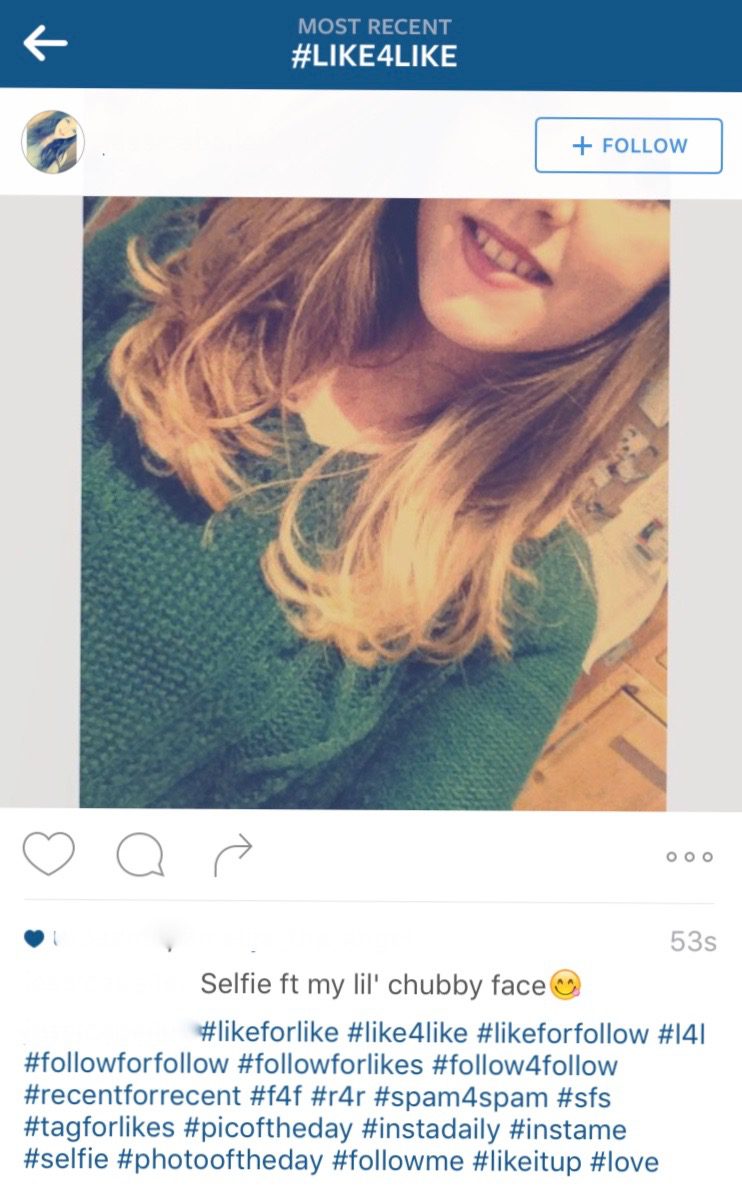Open the #spam4spam hashtag
The width and height of the screenshot is (742, 1191).
461,1097
